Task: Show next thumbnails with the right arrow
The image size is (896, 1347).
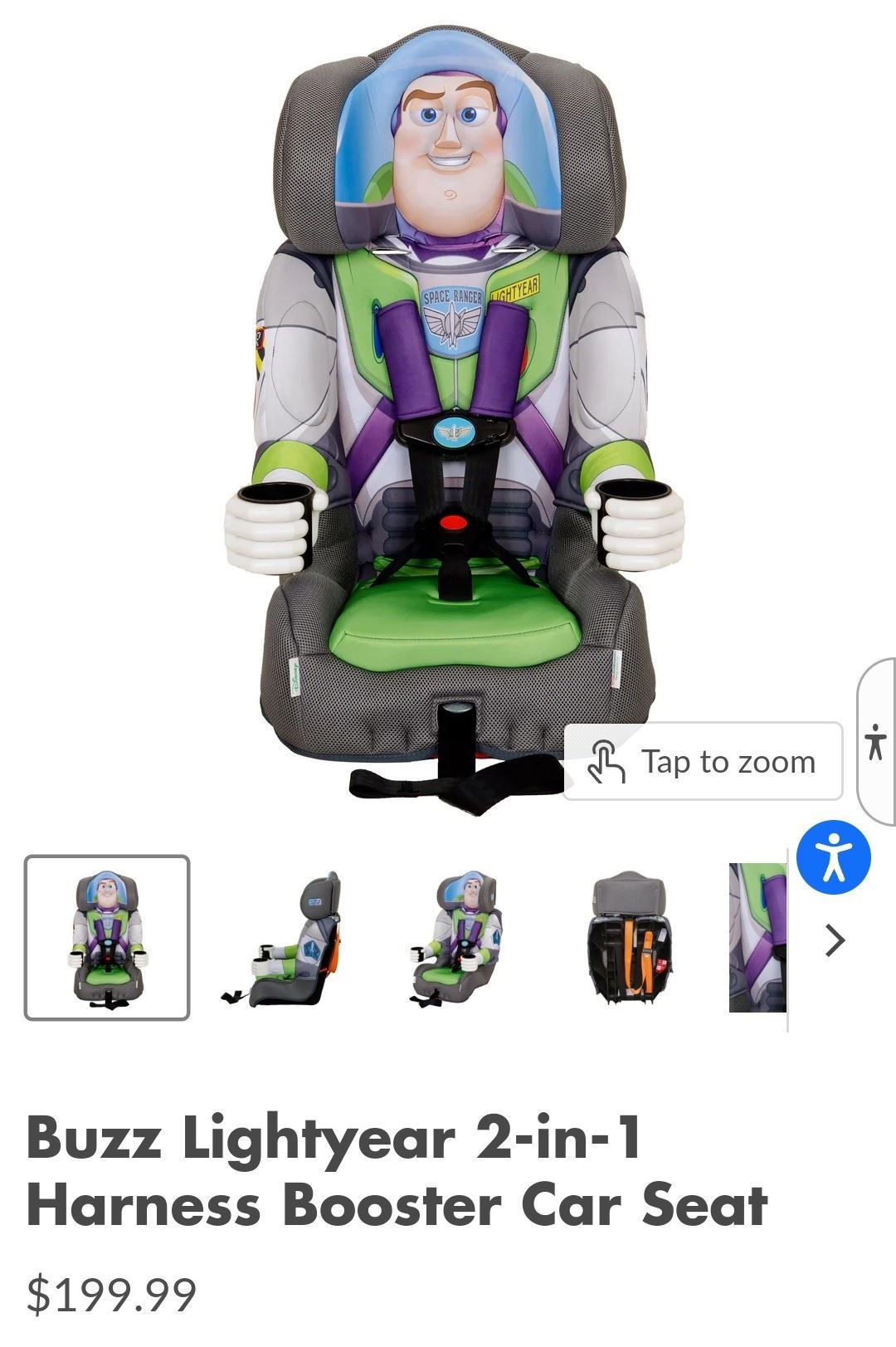Action: click(x=835, y=940)
